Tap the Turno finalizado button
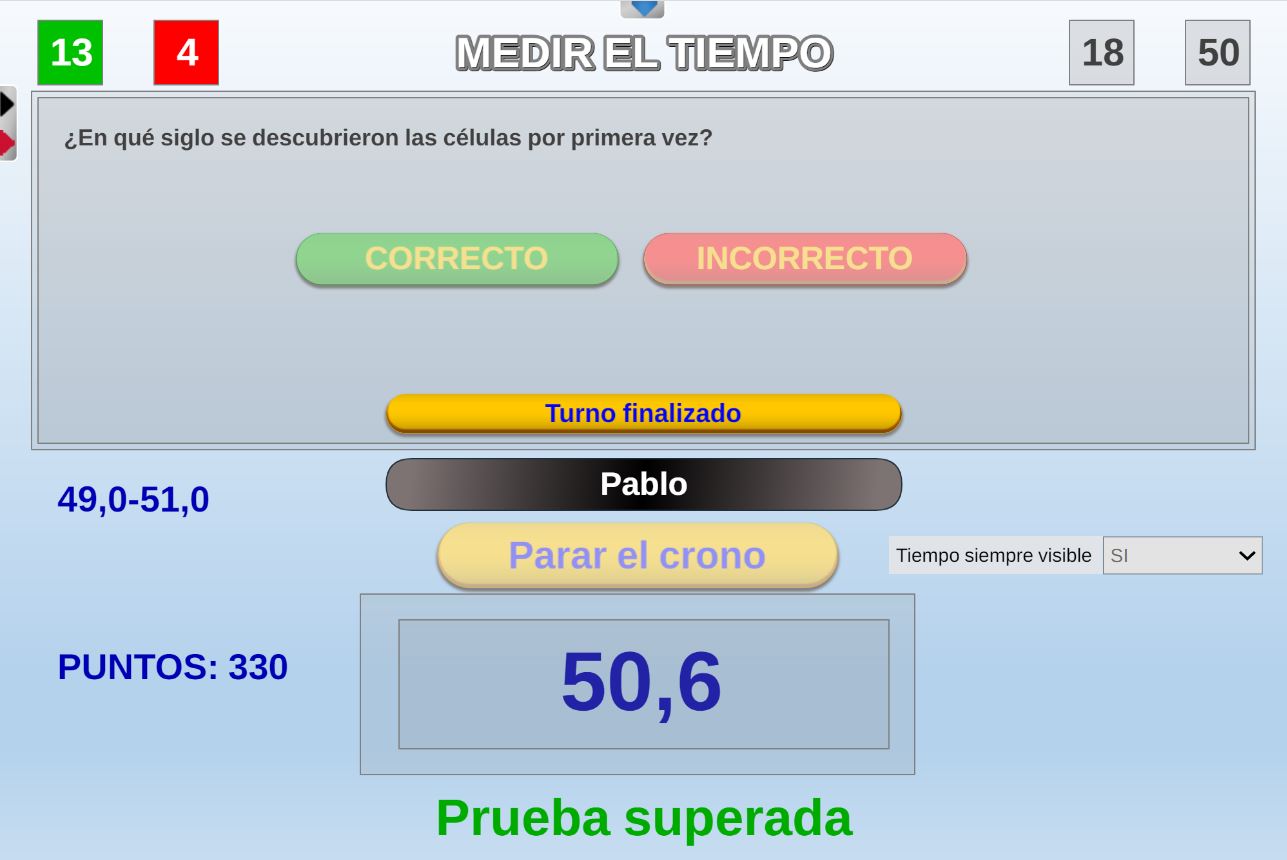 (643, 413)
